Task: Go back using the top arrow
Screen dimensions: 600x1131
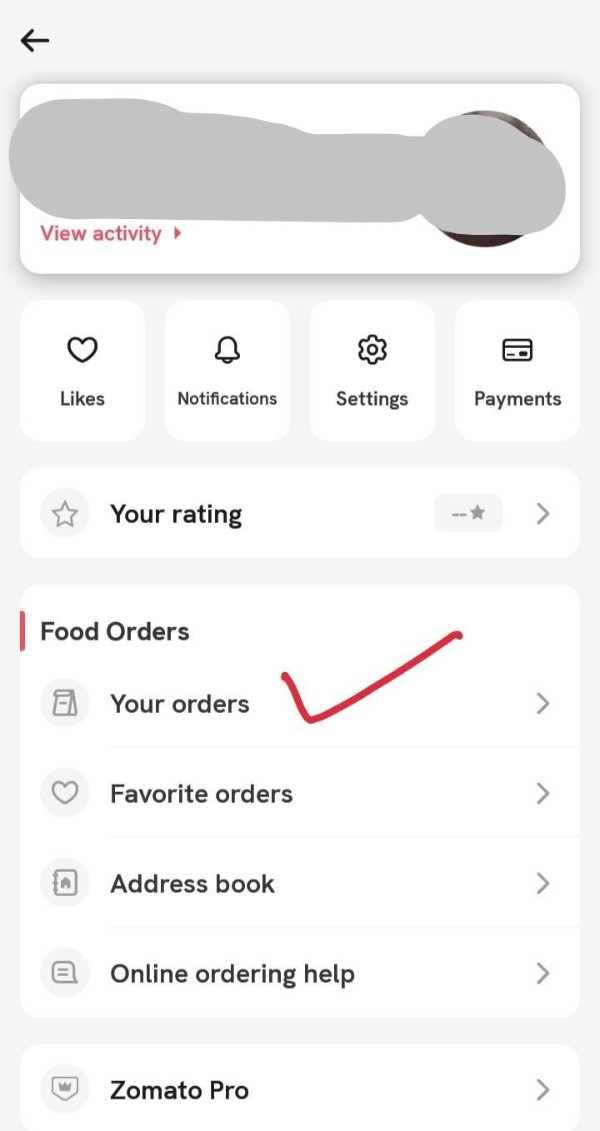Action: tap(35, 40)
